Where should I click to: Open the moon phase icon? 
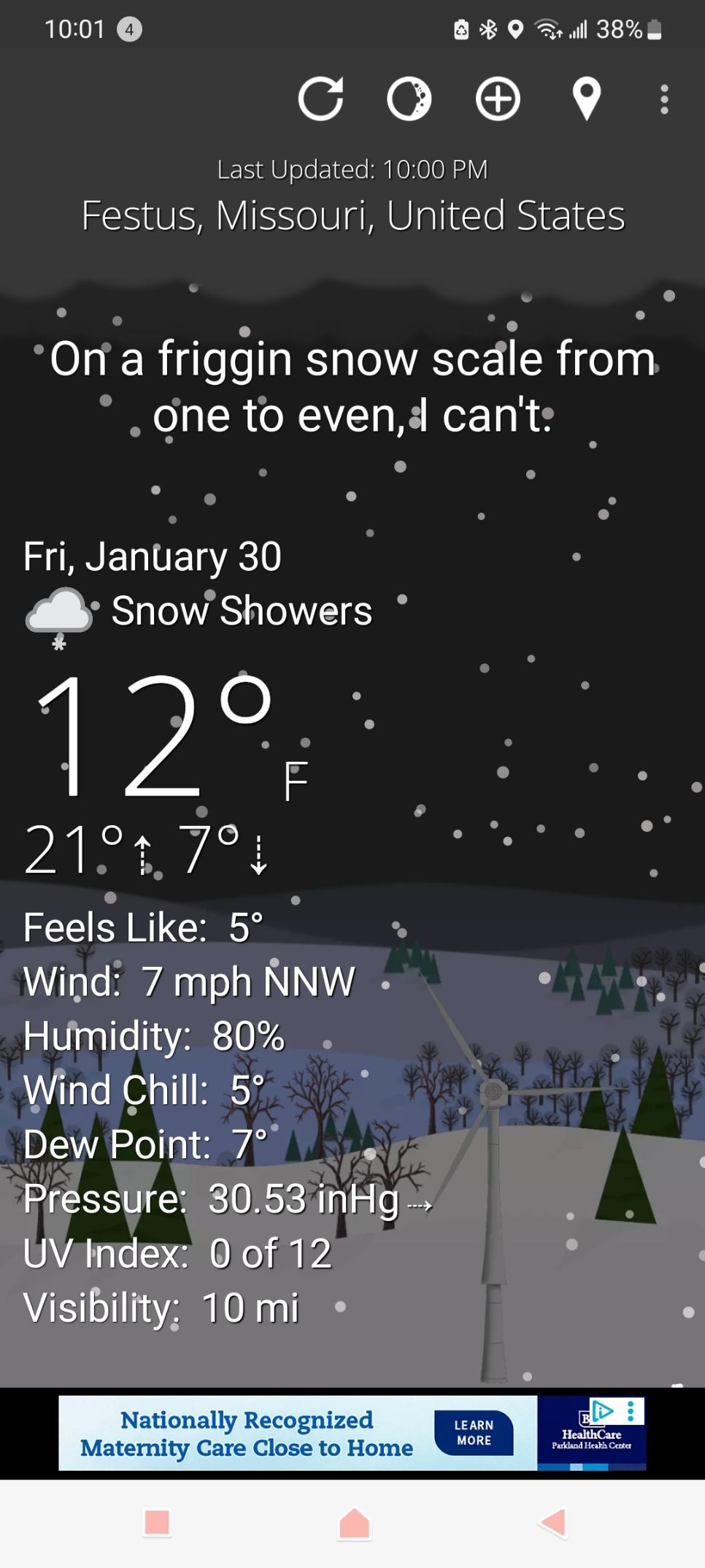pos(409,99)
